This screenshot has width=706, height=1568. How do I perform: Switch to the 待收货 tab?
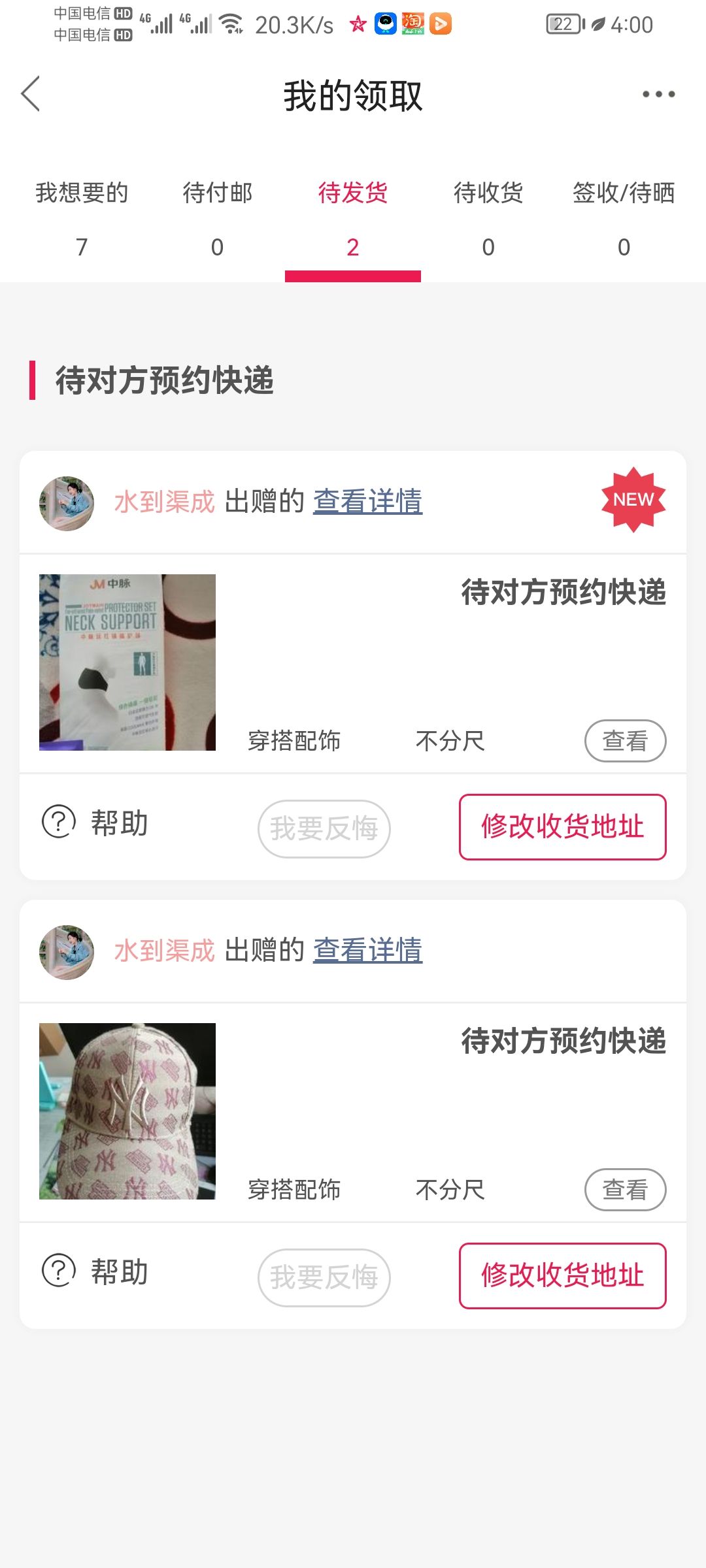[x=488, y=219]
